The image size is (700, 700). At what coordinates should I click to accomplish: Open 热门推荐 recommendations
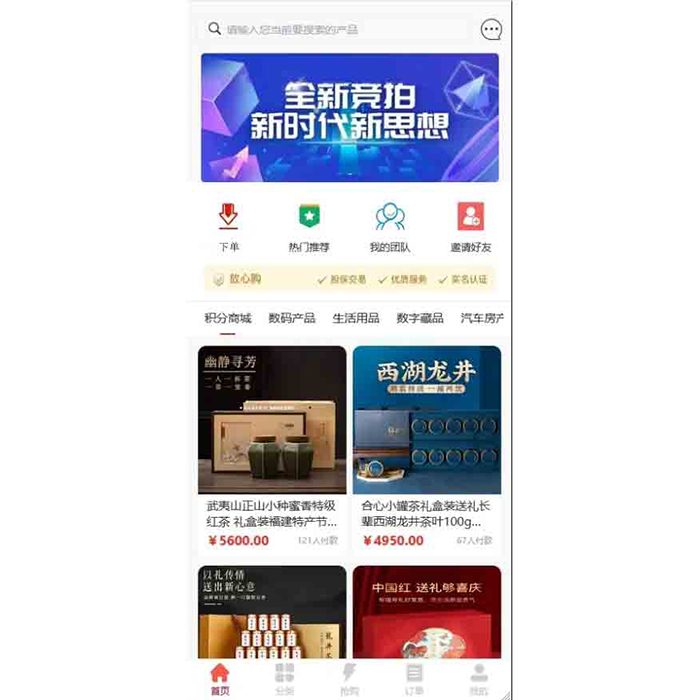[309, 227]
